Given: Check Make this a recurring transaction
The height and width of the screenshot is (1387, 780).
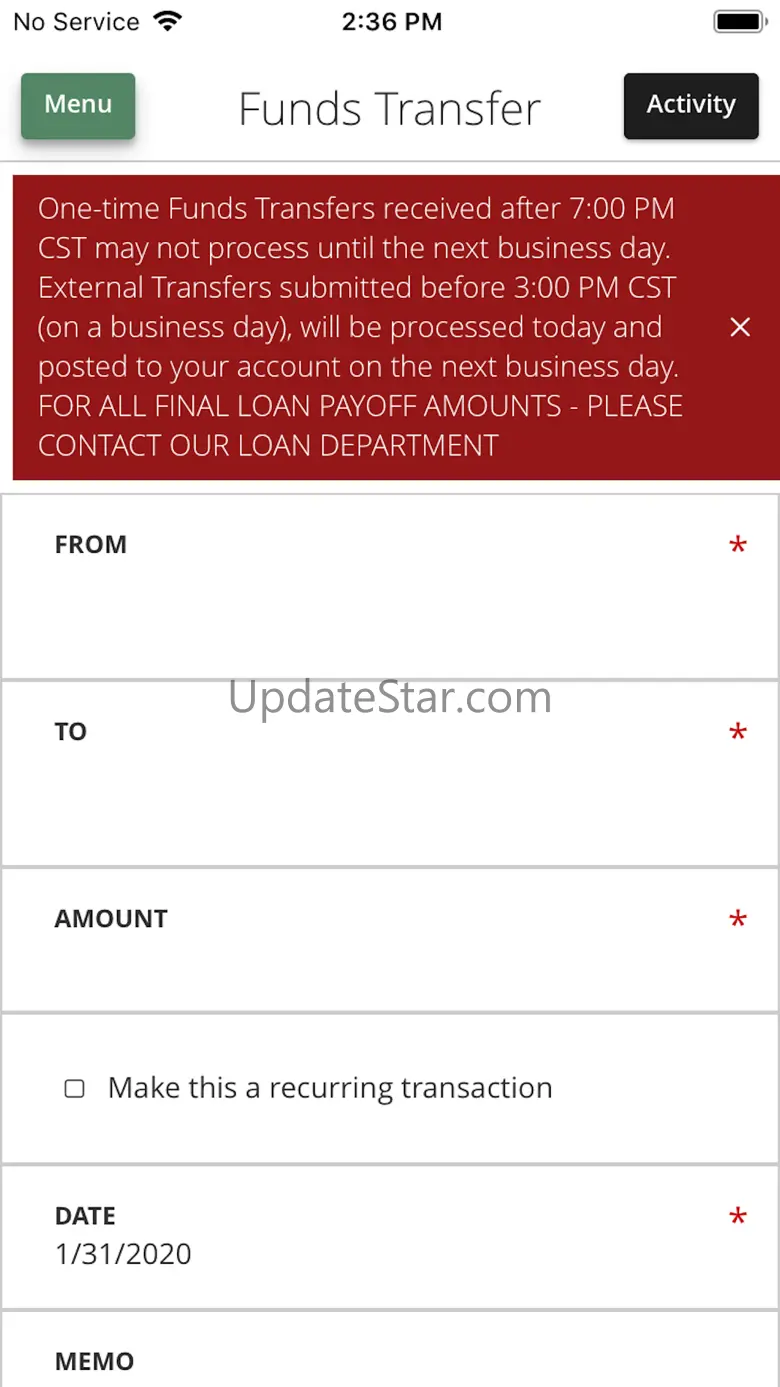Looking at the screenshot, I should click(x=75, y=1089).
